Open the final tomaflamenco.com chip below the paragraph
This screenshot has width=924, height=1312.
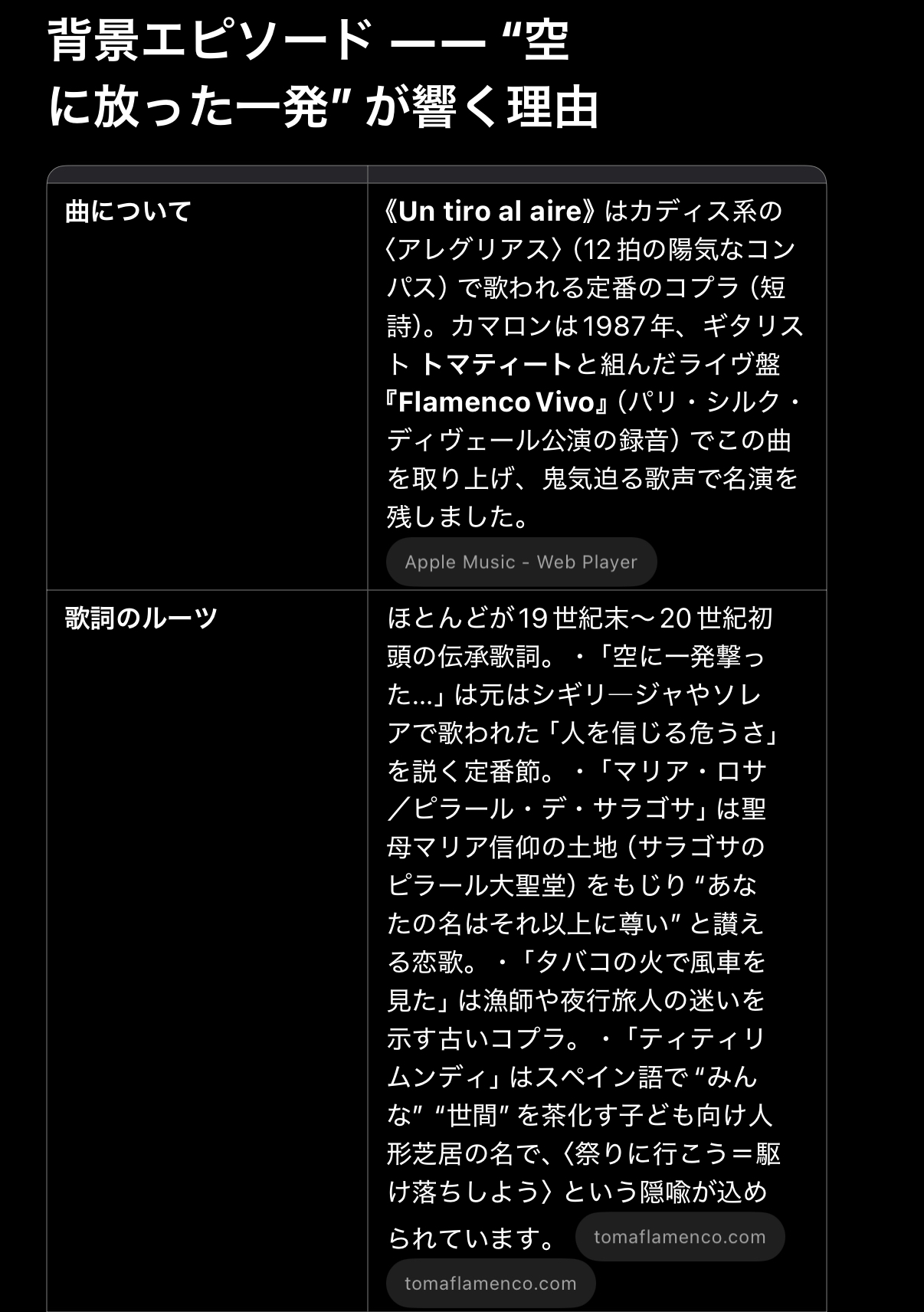490,1283
